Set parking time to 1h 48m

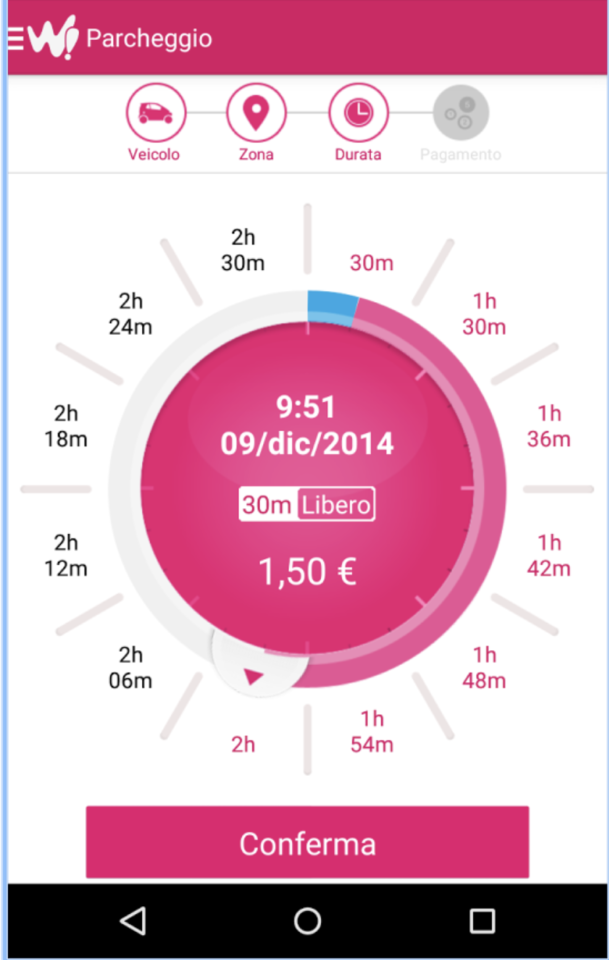coord(484,668)
